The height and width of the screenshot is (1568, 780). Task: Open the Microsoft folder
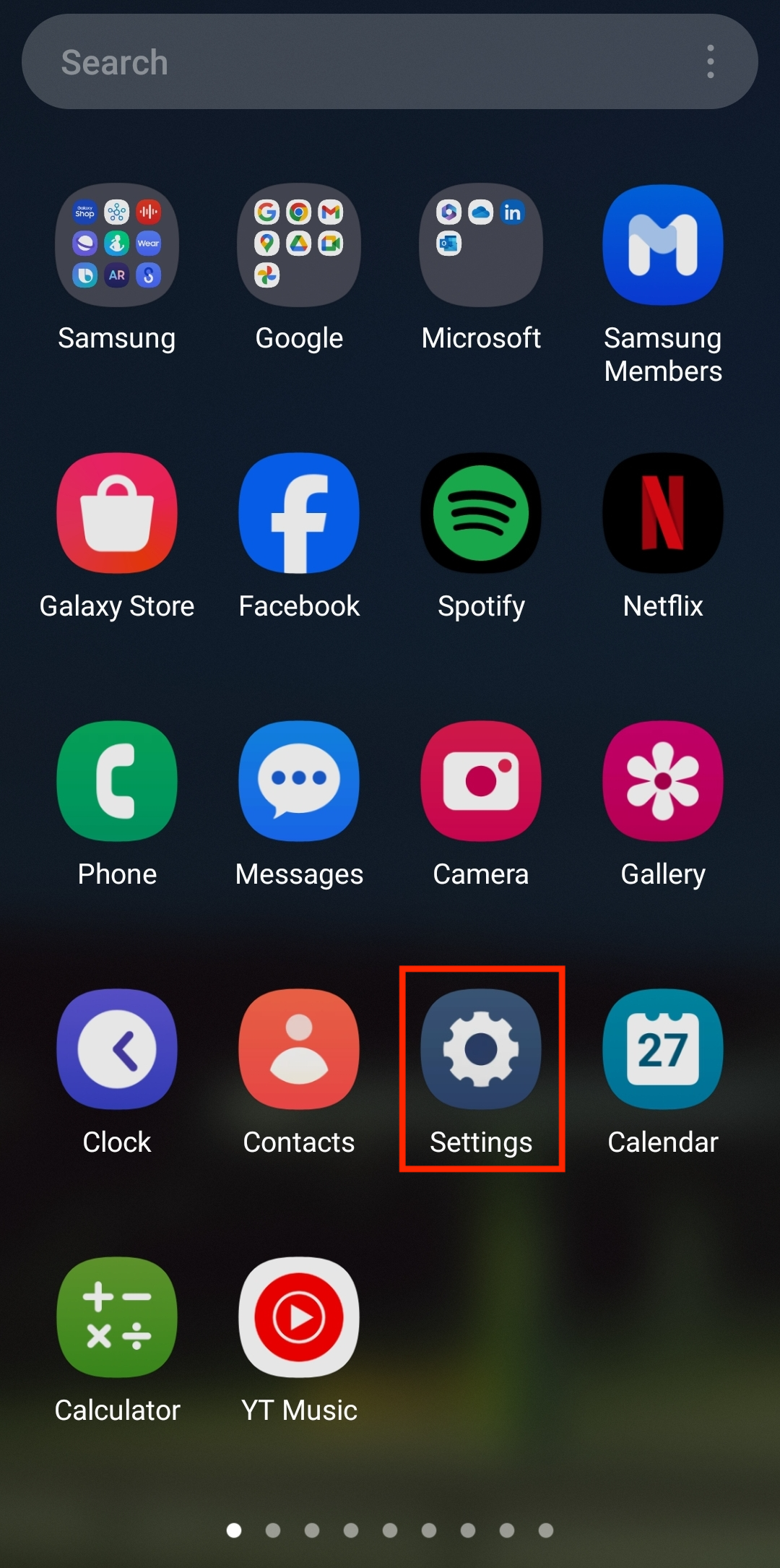coord(481,245)
